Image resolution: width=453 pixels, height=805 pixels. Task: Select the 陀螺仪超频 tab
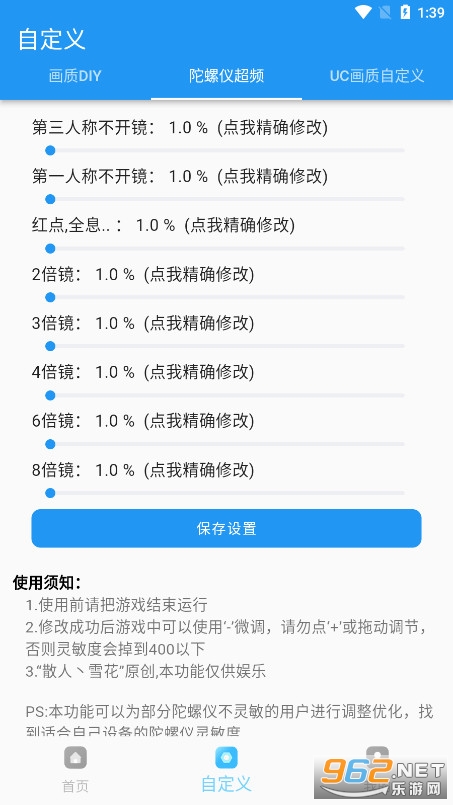226,76
